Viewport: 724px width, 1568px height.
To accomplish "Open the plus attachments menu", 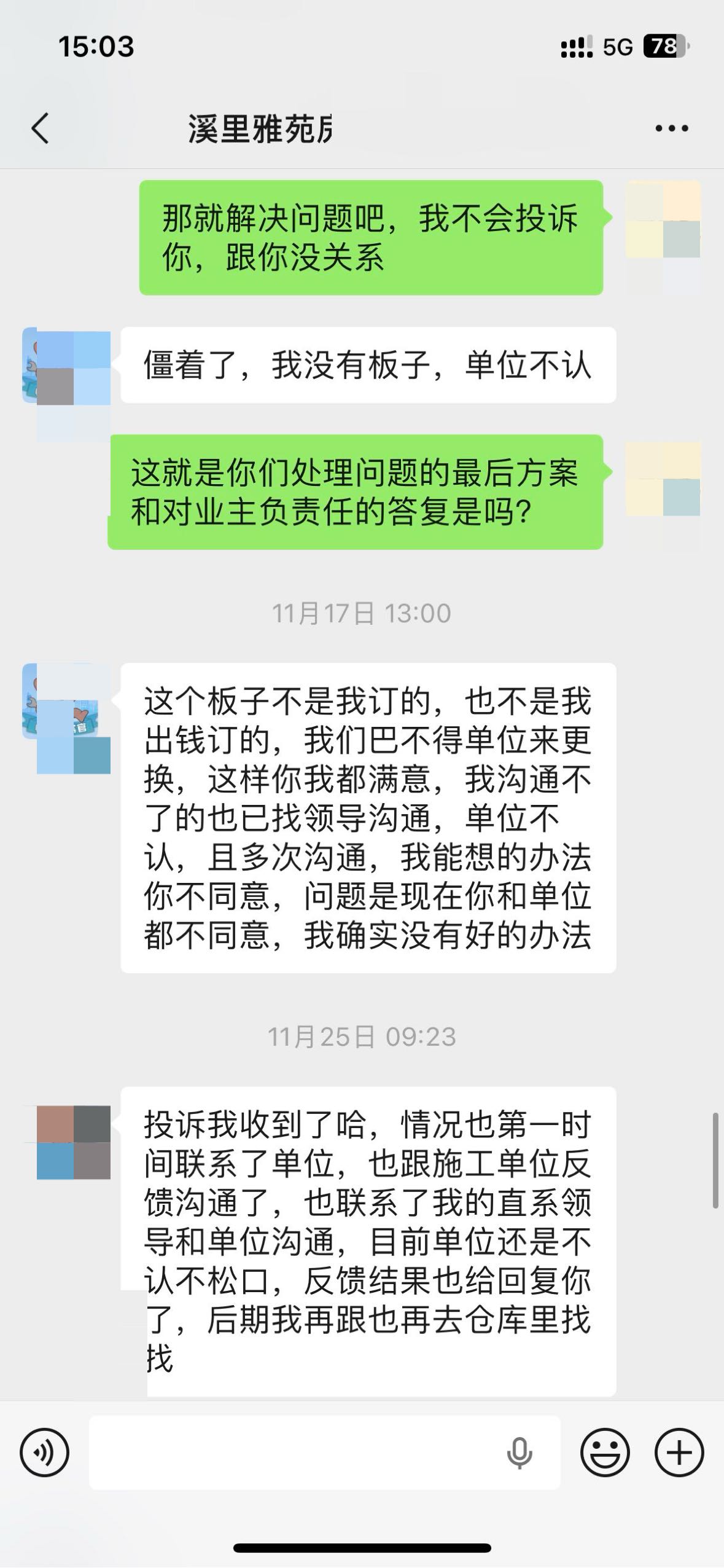I will click(679, 1452).
